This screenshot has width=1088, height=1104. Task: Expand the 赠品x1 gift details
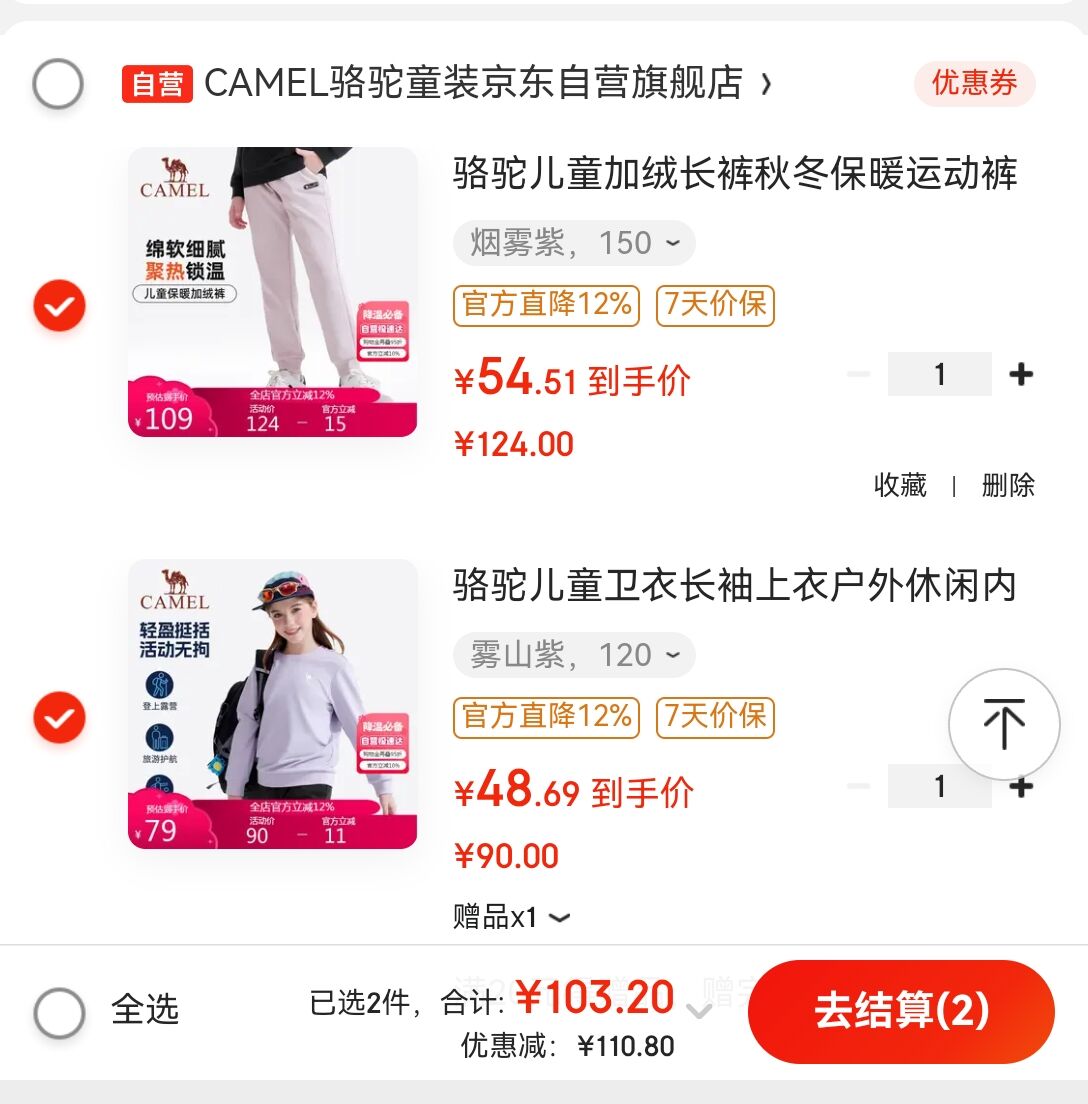click(x=511, y=917)
